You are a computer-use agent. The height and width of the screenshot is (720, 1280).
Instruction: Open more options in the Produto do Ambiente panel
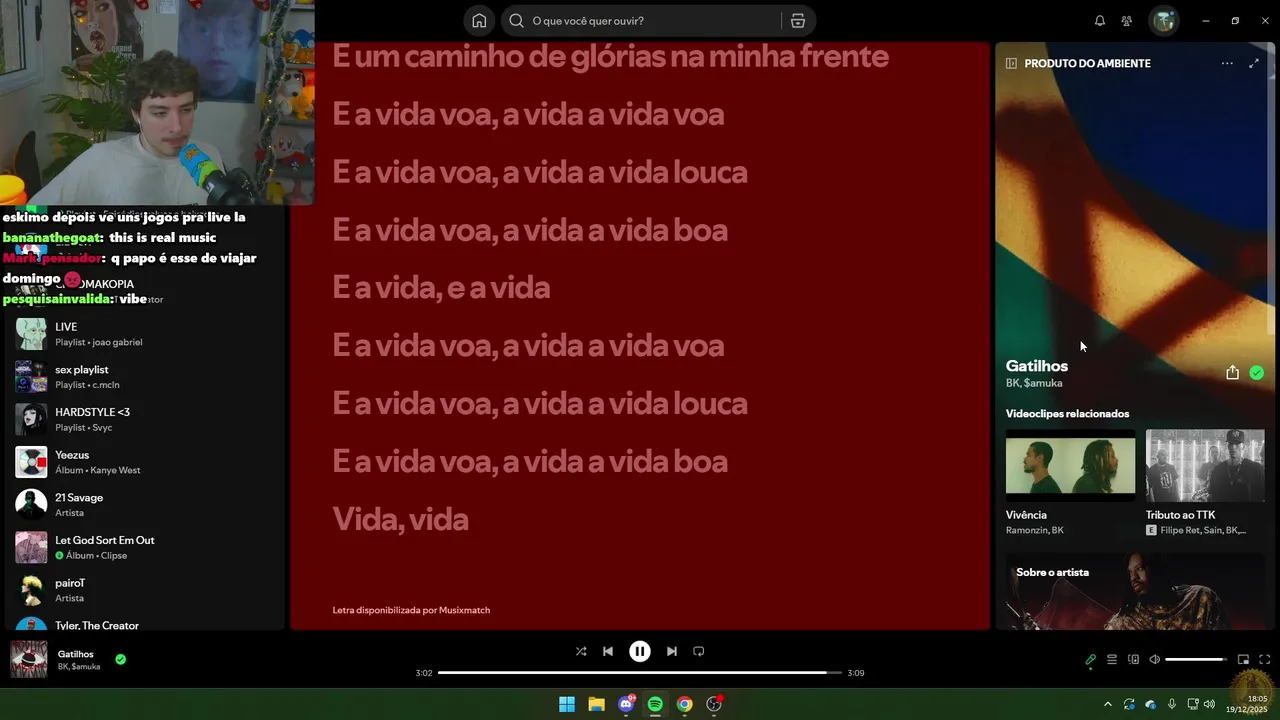(x=1227, y=63)
